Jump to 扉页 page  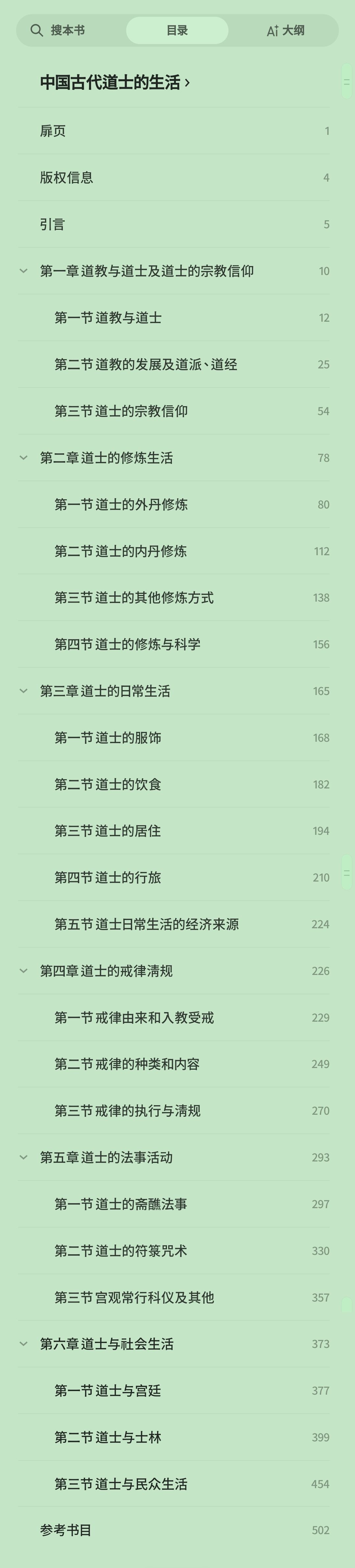[x=175, y=131]
